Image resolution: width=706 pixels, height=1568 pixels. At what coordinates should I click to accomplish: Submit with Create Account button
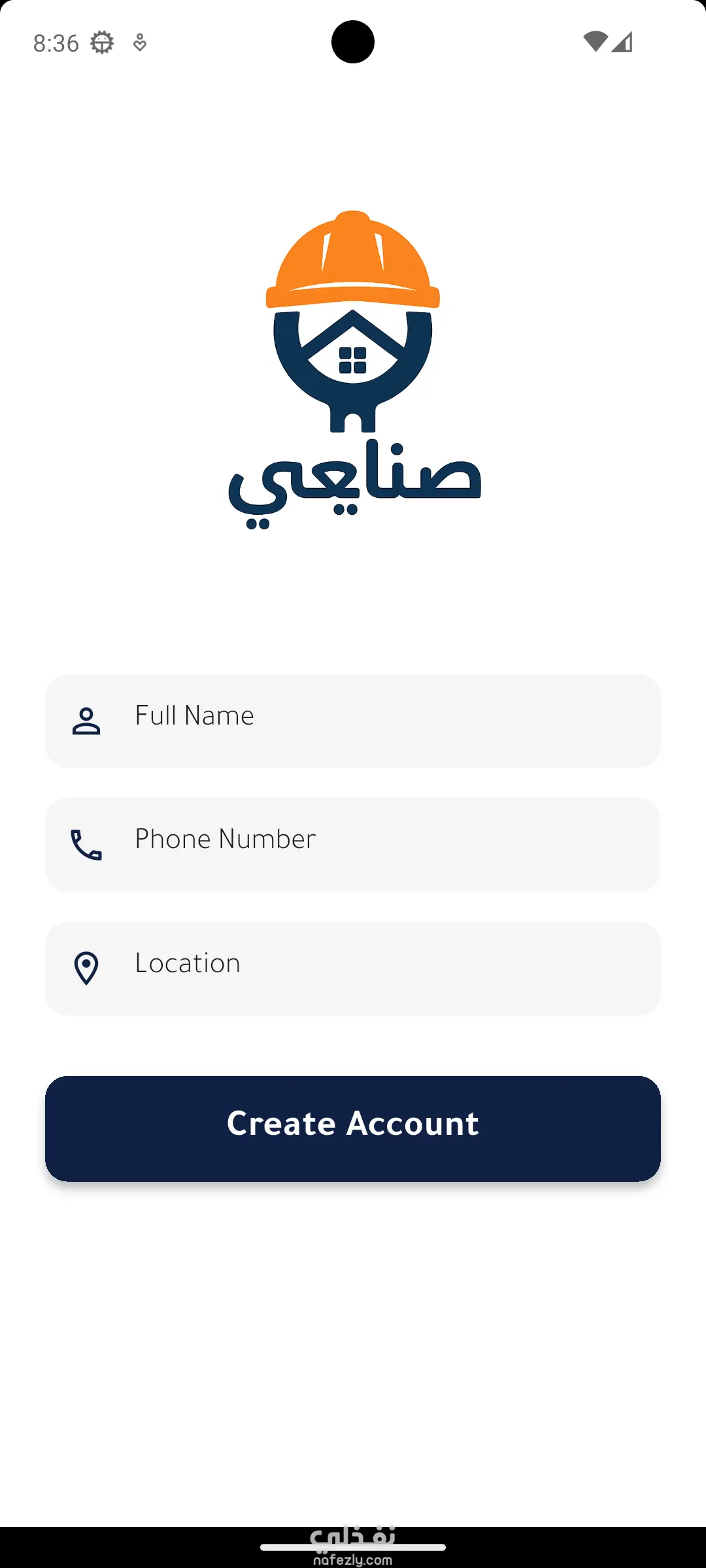click(x=353, y=1128)
